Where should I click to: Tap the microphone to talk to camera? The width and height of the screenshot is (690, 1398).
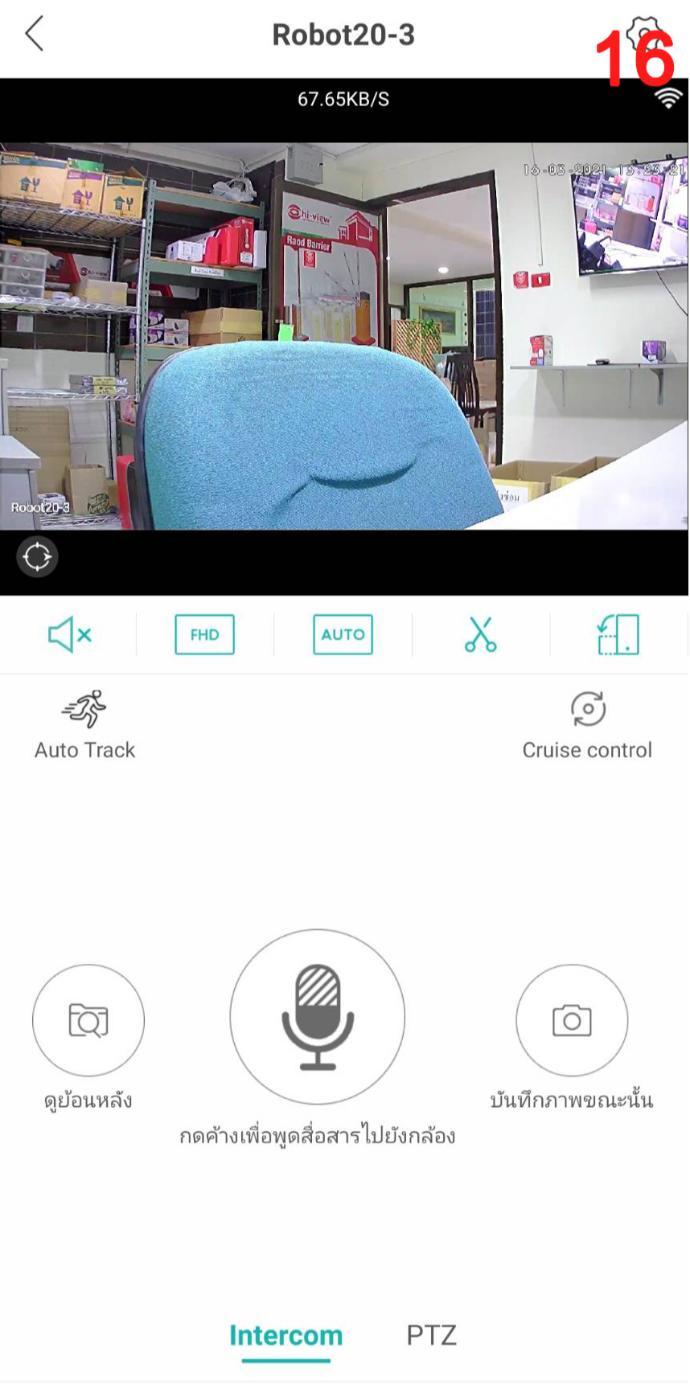coord(317,1017)
